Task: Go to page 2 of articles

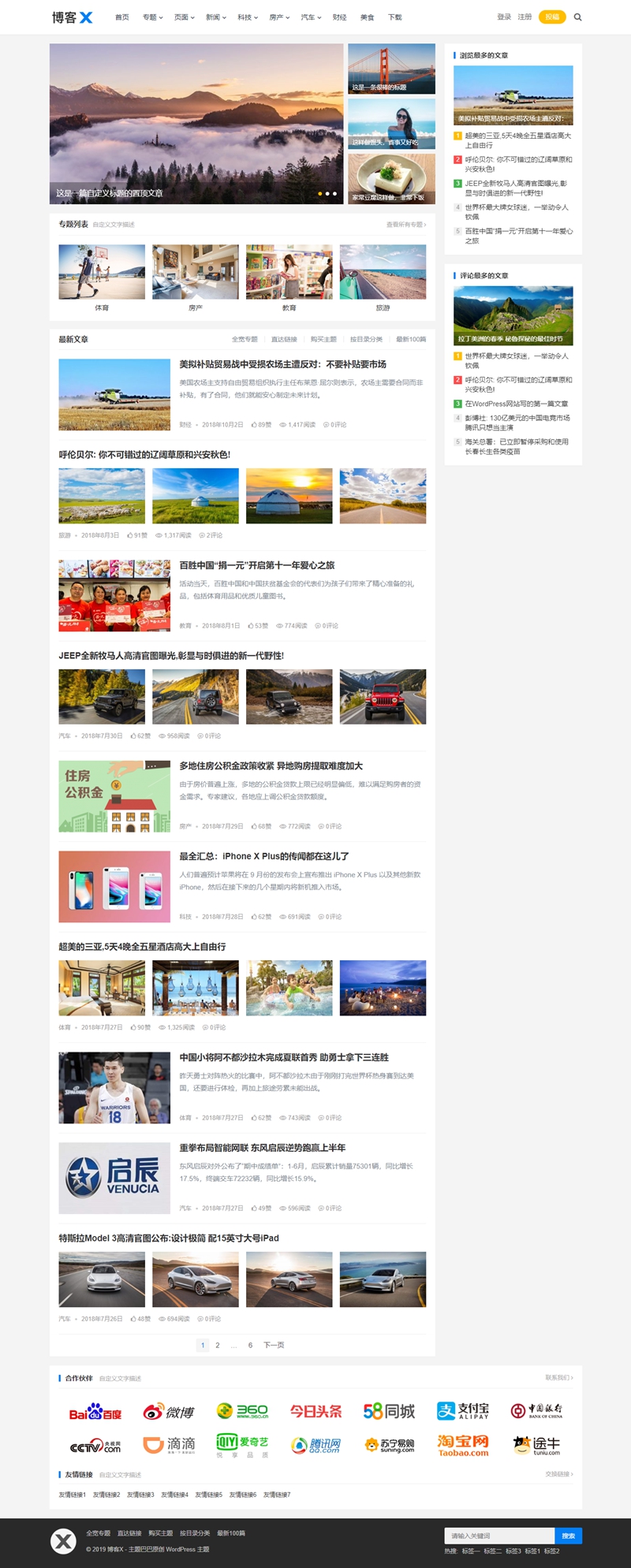Action: tap(218, 1346)
